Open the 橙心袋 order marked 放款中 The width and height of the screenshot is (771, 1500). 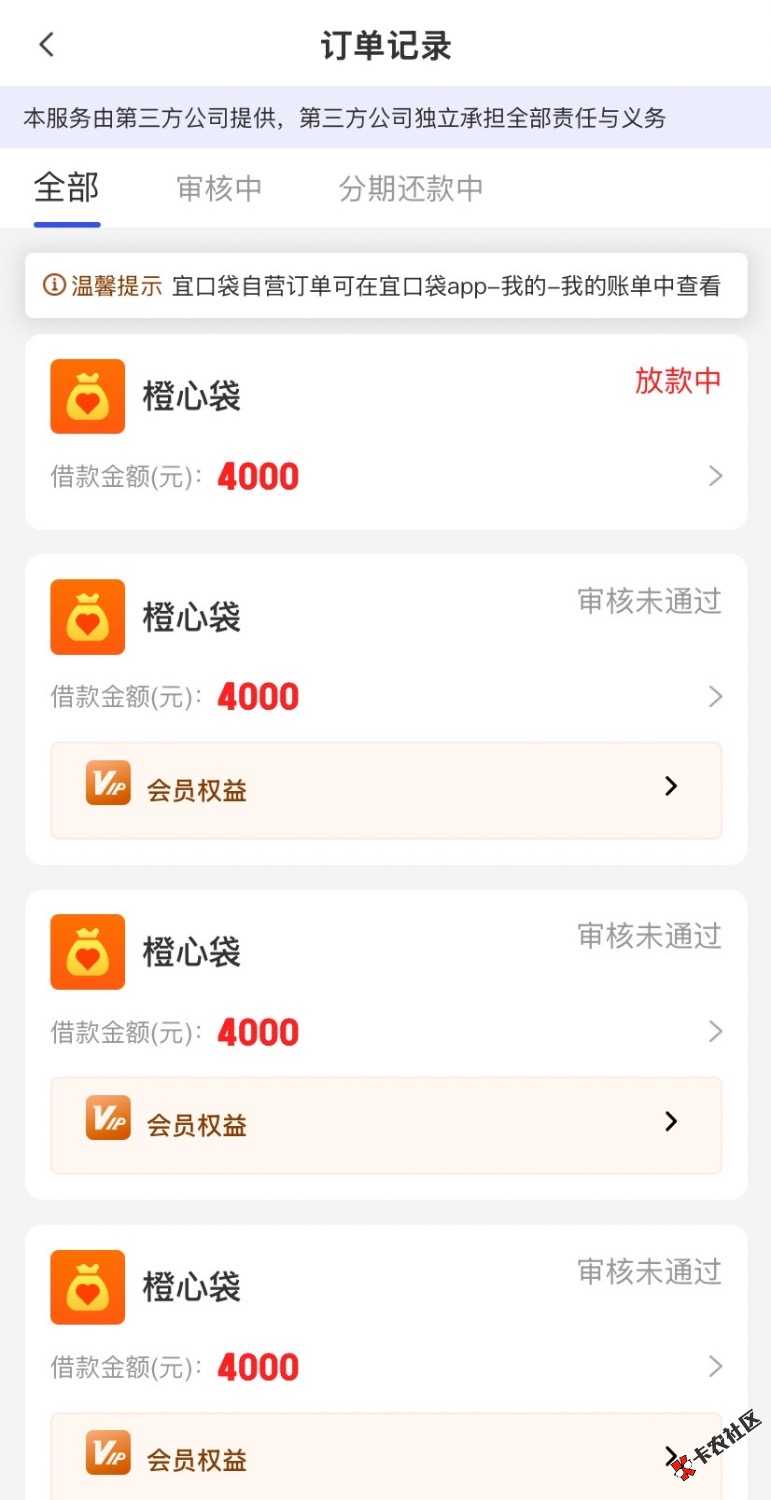click(385, 432)
